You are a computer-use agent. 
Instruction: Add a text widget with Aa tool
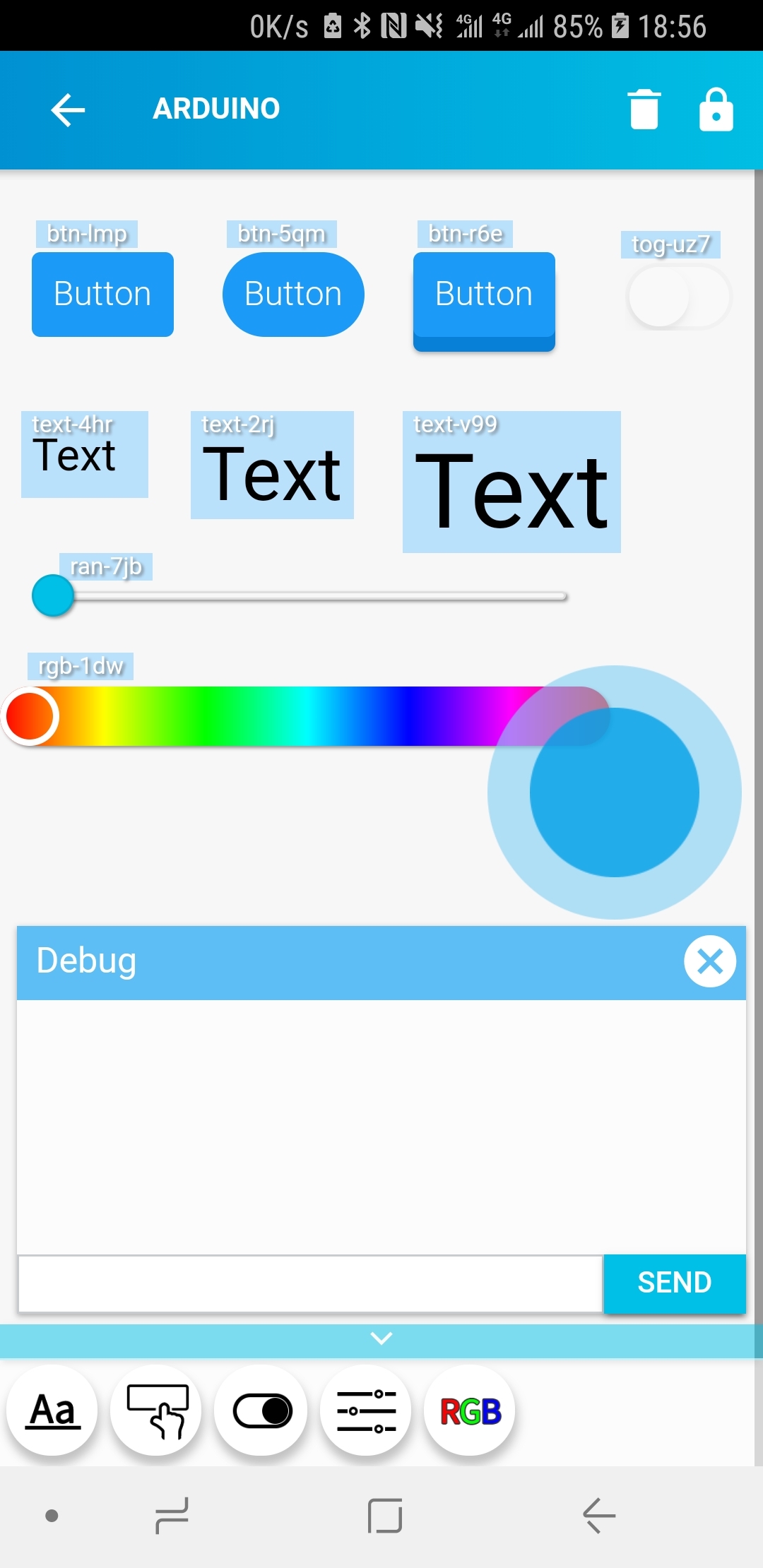(x=53, y=1410)
